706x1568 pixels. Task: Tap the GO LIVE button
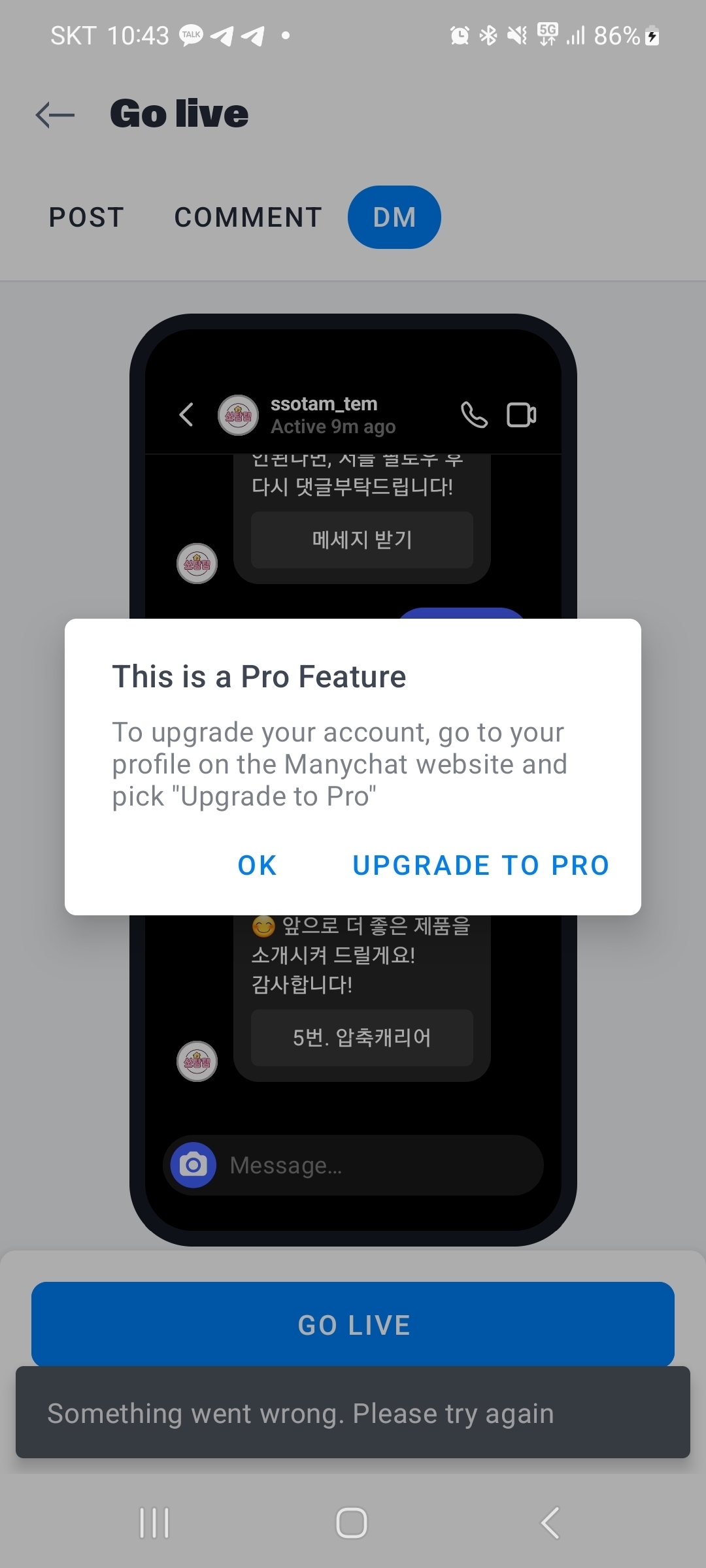click(353, 1325)
